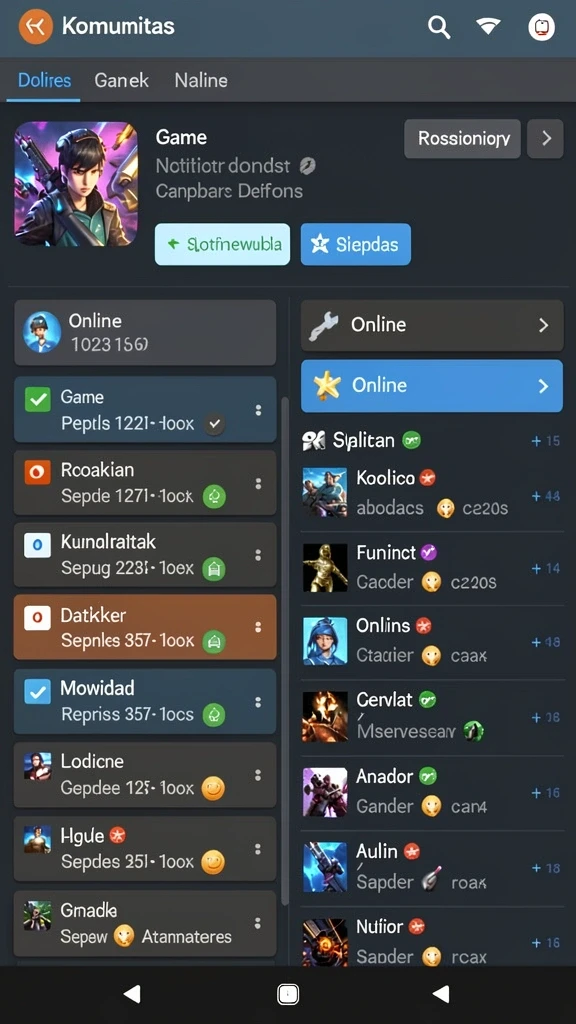Tap the home button in navigation bar
The width and height of the screenshot is (576, 1024).
288,995
